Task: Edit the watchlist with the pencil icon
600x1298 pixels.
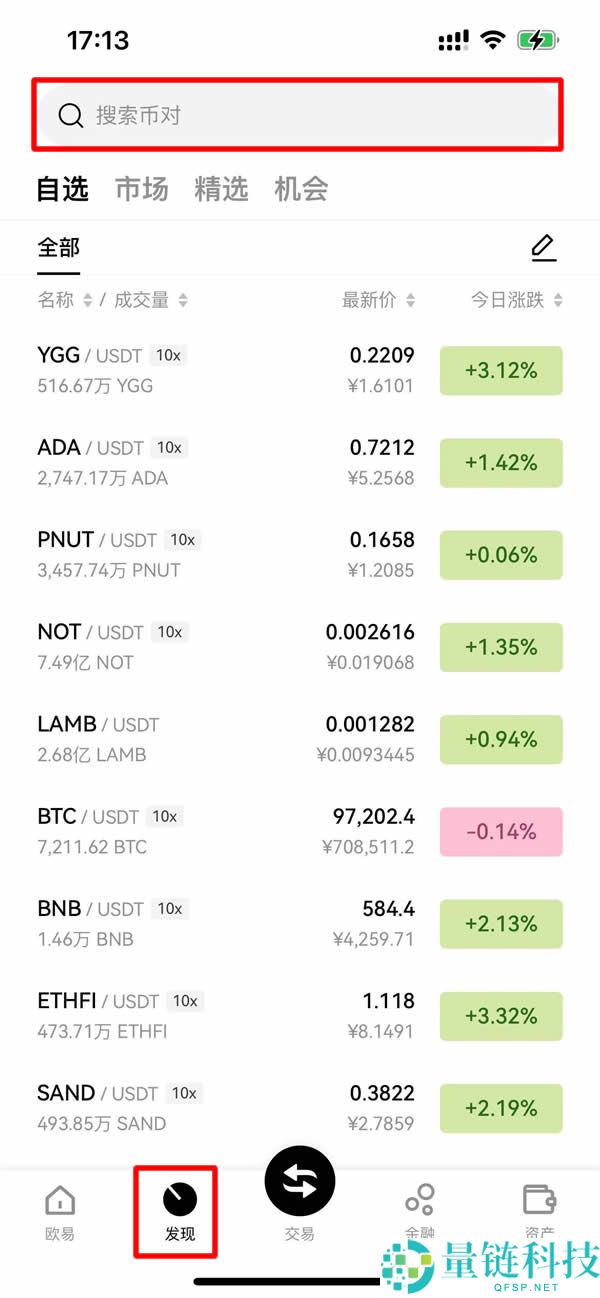Action: [543, 247]
